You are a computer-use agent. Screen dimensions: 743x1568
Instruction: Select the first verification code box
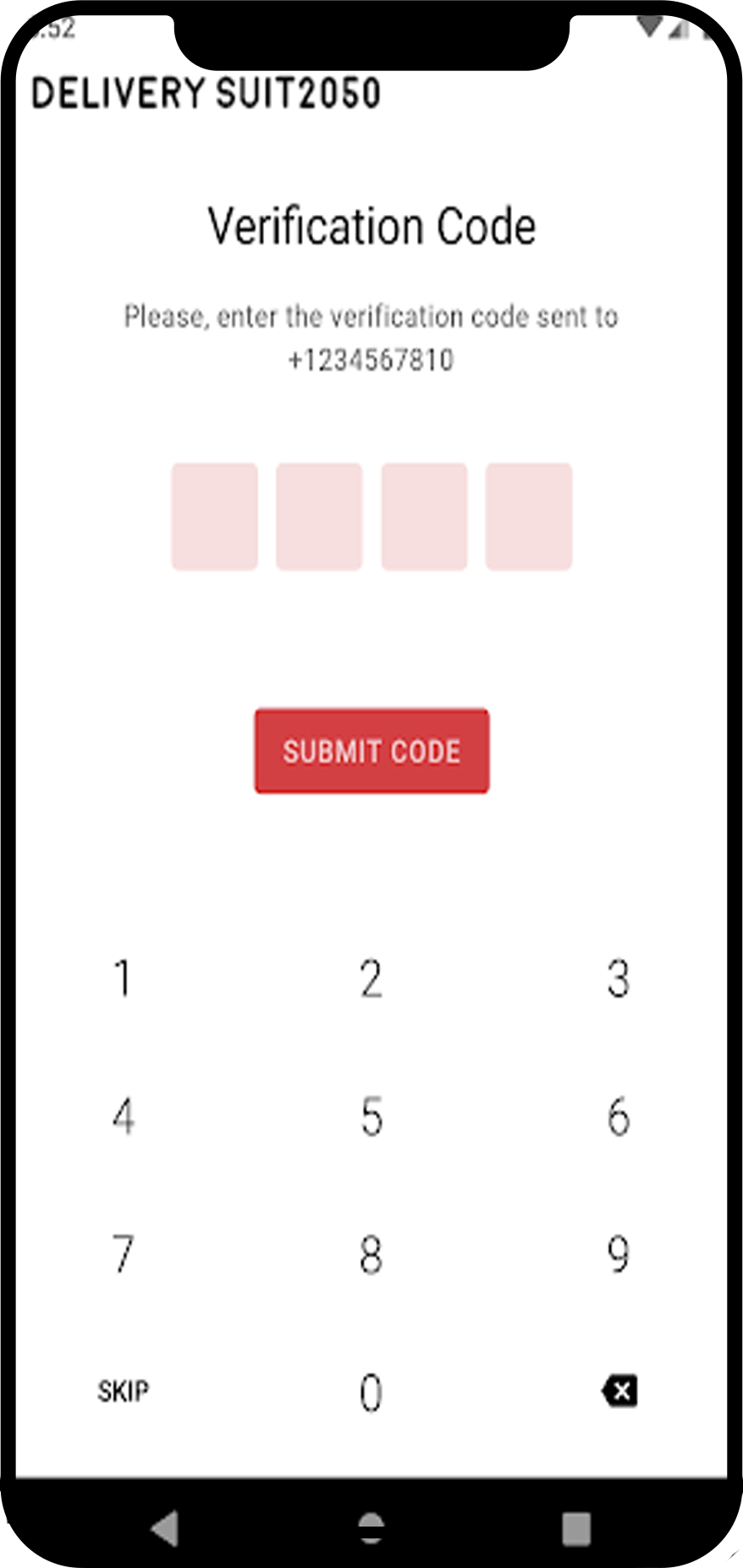(x=215, y=516)
